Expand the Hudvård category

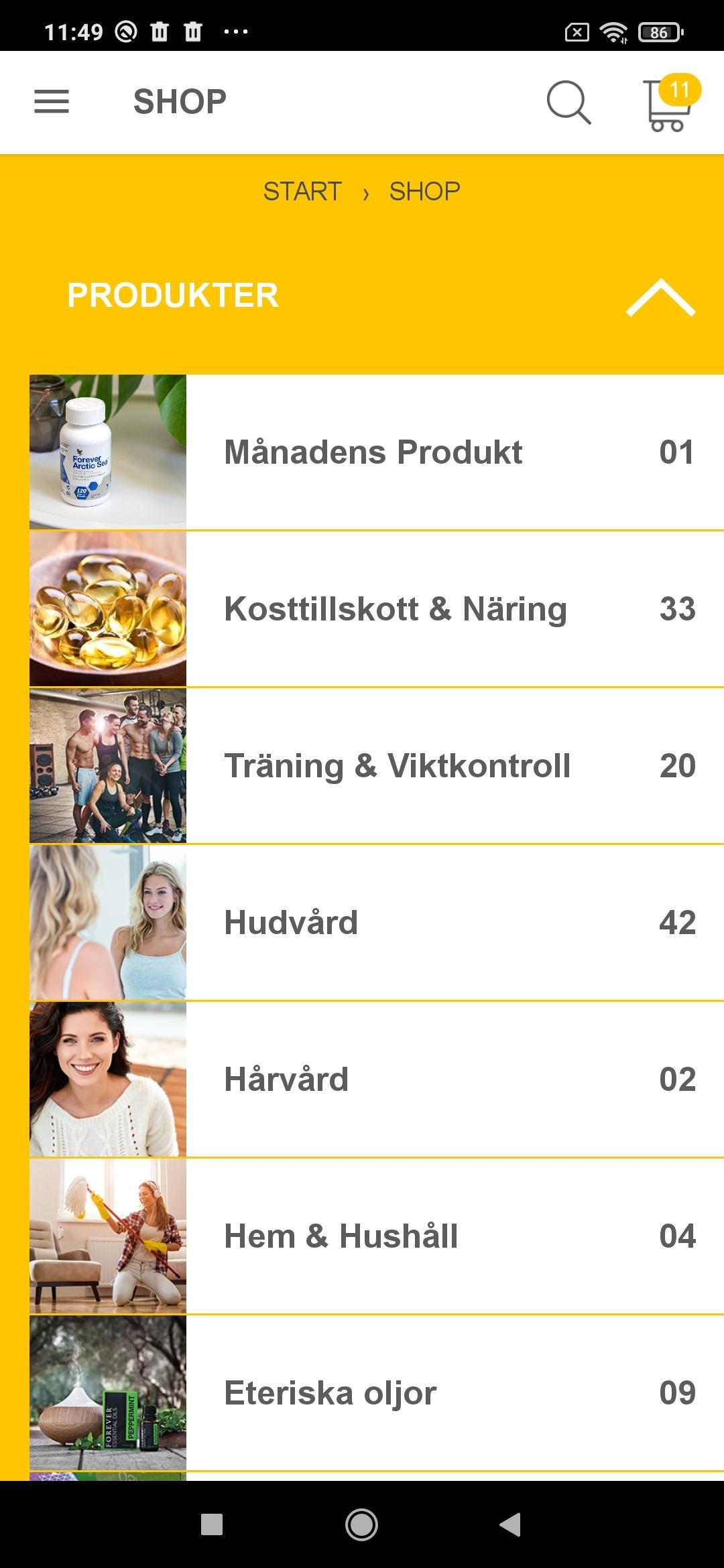402,922
